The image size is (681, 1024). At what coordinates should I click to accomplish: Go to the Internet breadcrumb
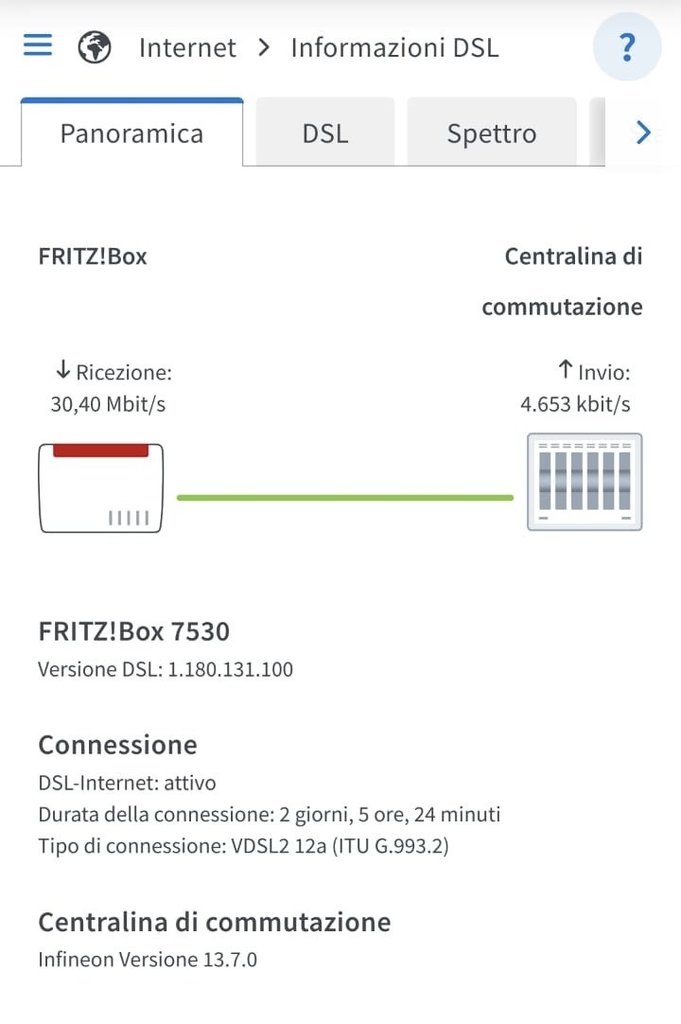point(187,48)
